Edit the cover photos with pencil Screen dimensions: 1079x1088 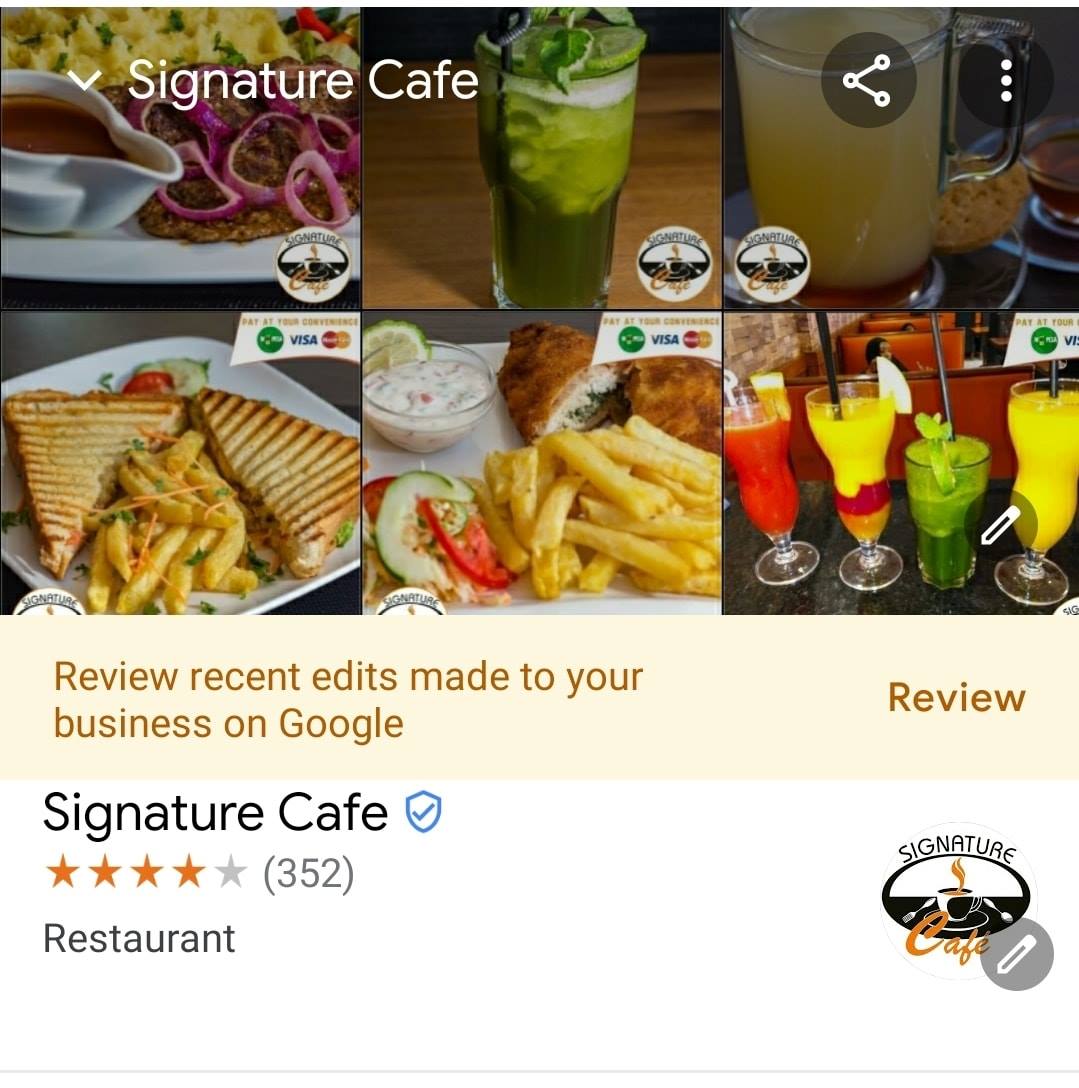tap(1001, 525)
